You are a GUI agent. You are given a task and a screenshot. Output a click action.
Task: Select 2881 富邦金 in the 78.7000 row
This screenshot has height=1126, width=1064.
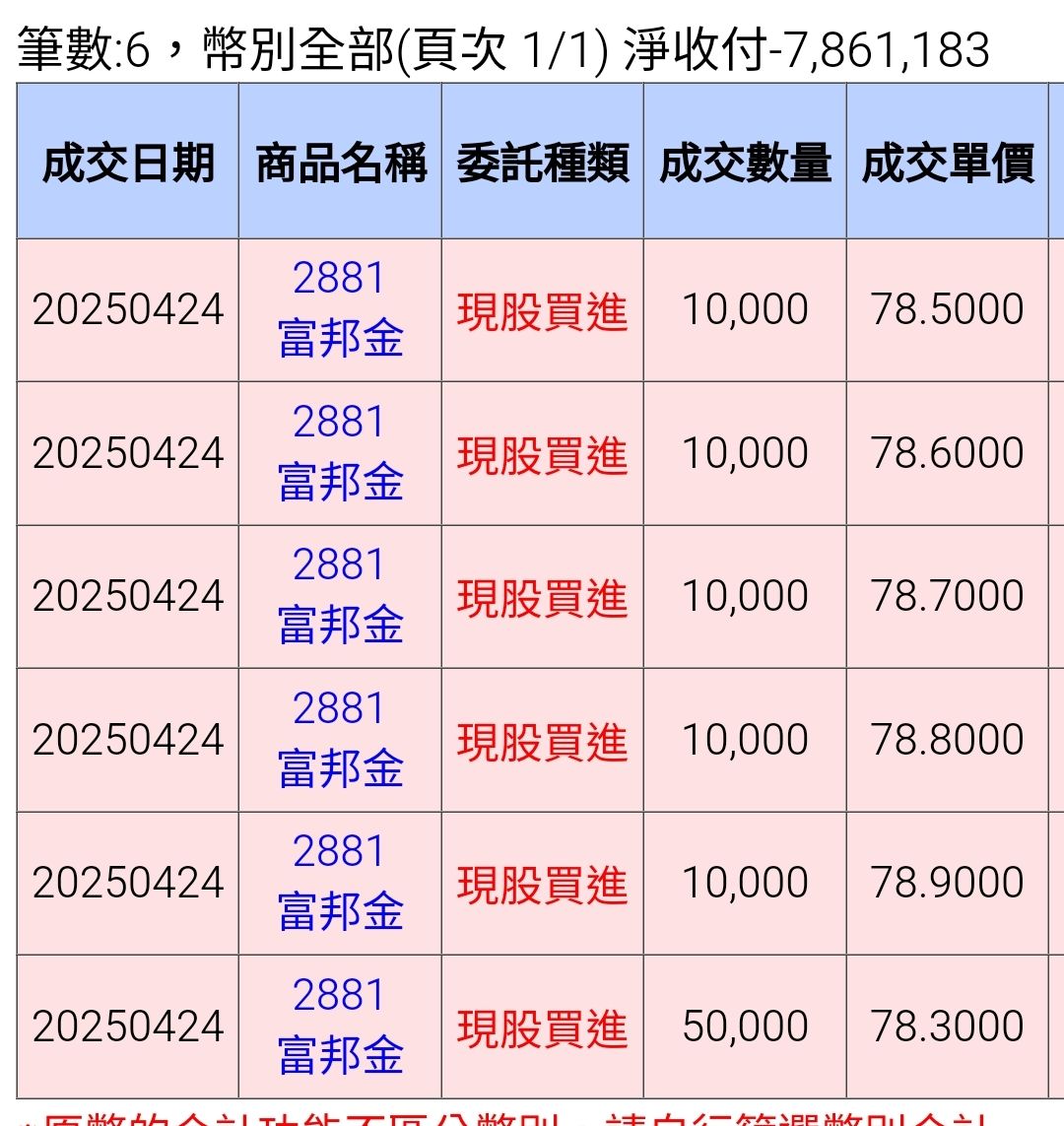coord(340,596)
